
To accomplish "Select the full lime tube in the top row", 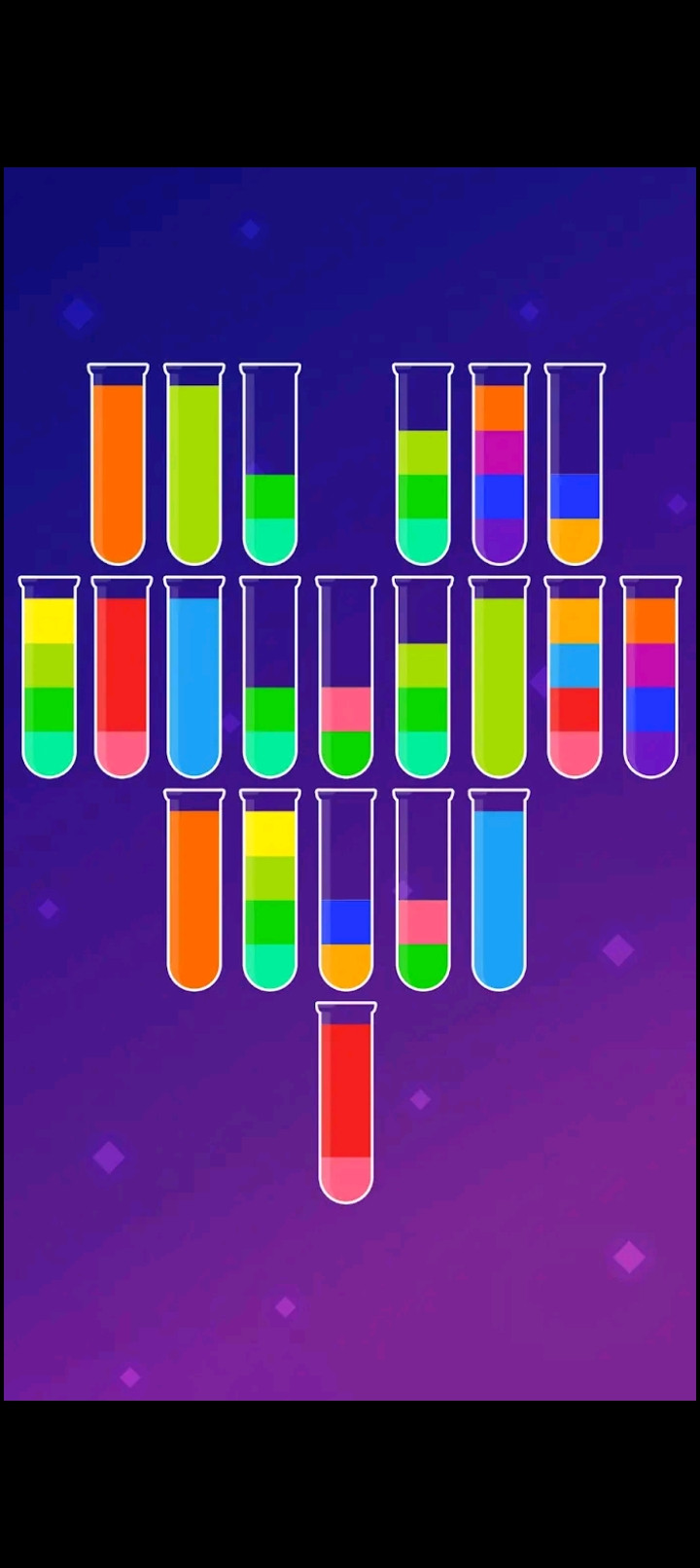I will 194,465.
